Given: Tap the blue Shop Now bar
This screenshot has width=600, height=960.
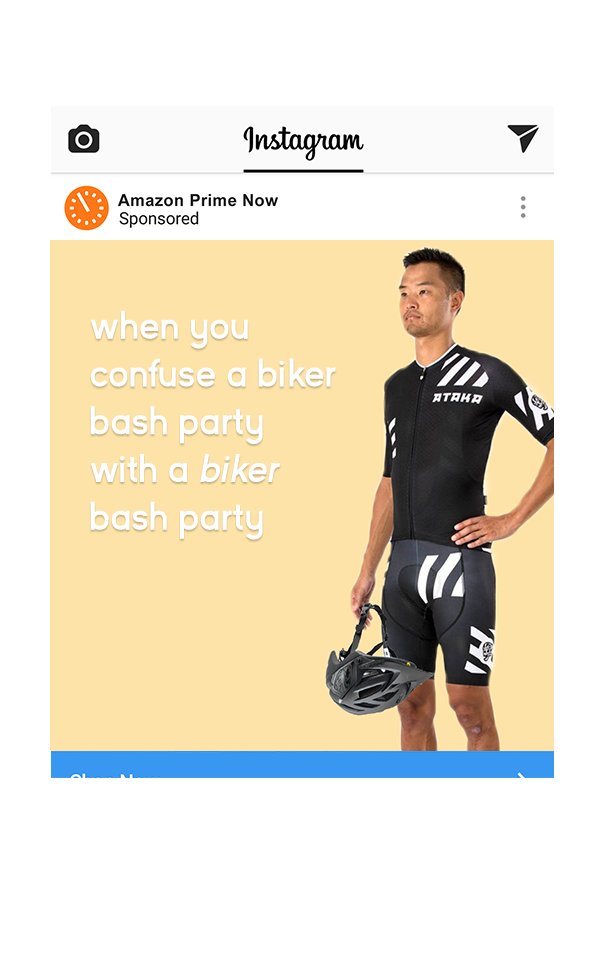Looking at the screenshot, I should [302, 765].
